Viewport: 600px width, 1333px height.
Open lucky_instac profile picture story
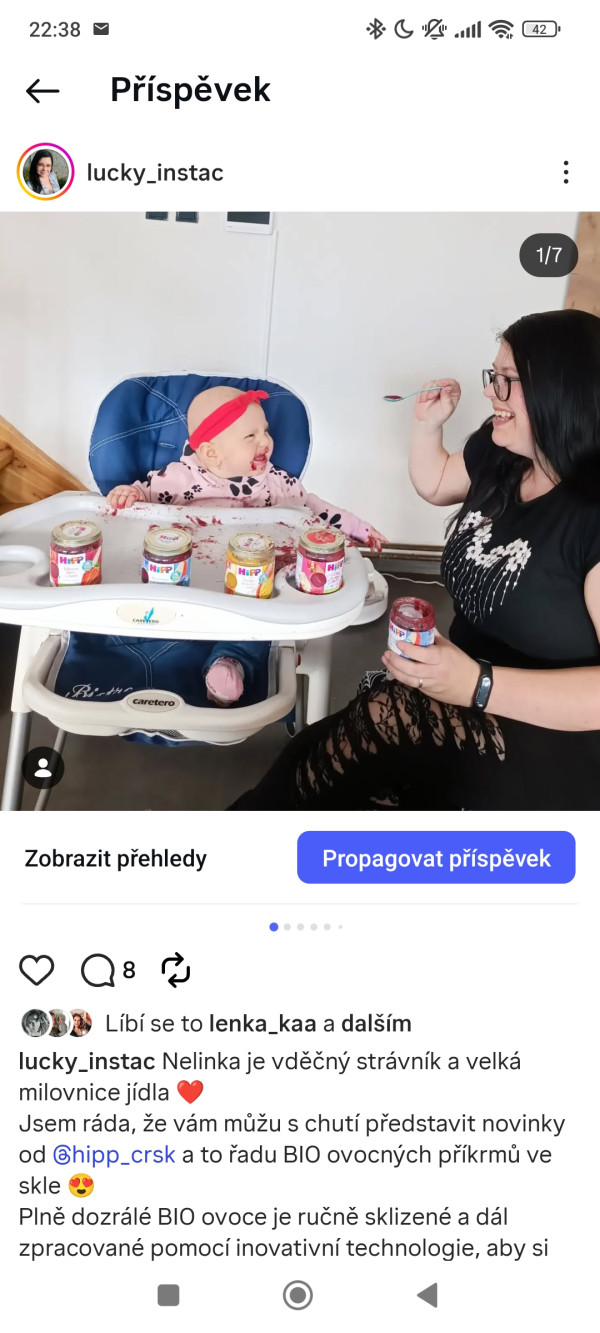(x=45, y=172)
